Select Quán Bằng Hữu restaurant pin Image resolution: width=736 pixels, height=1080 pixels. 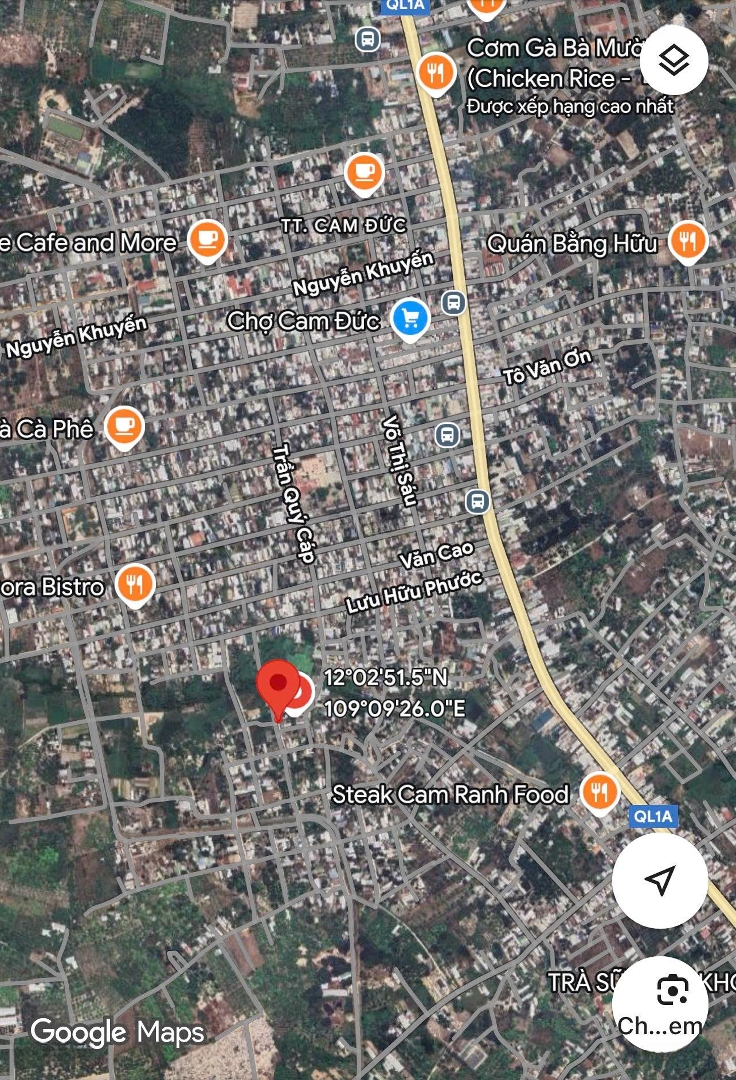687,241
